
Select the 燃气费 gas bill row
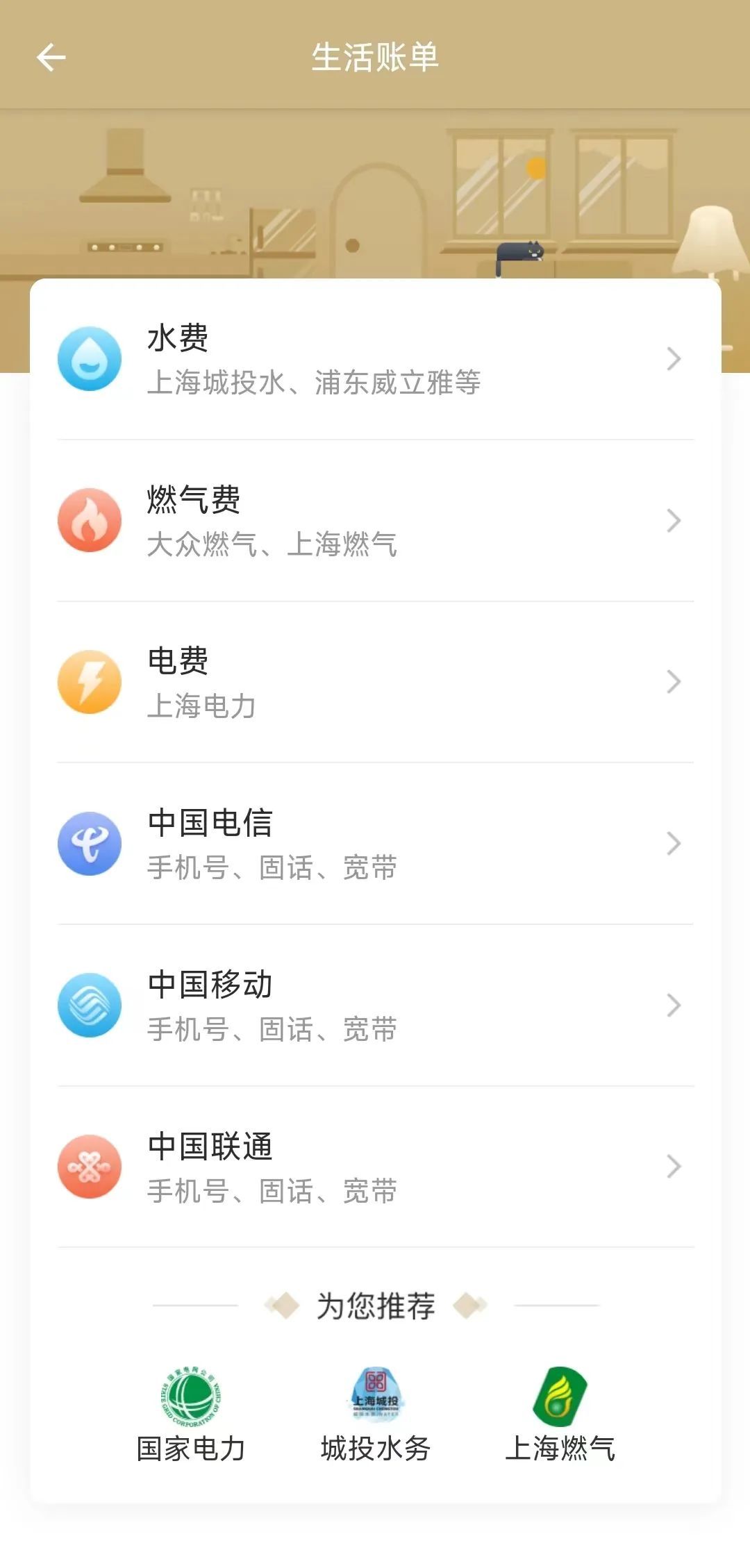[375, 521]
